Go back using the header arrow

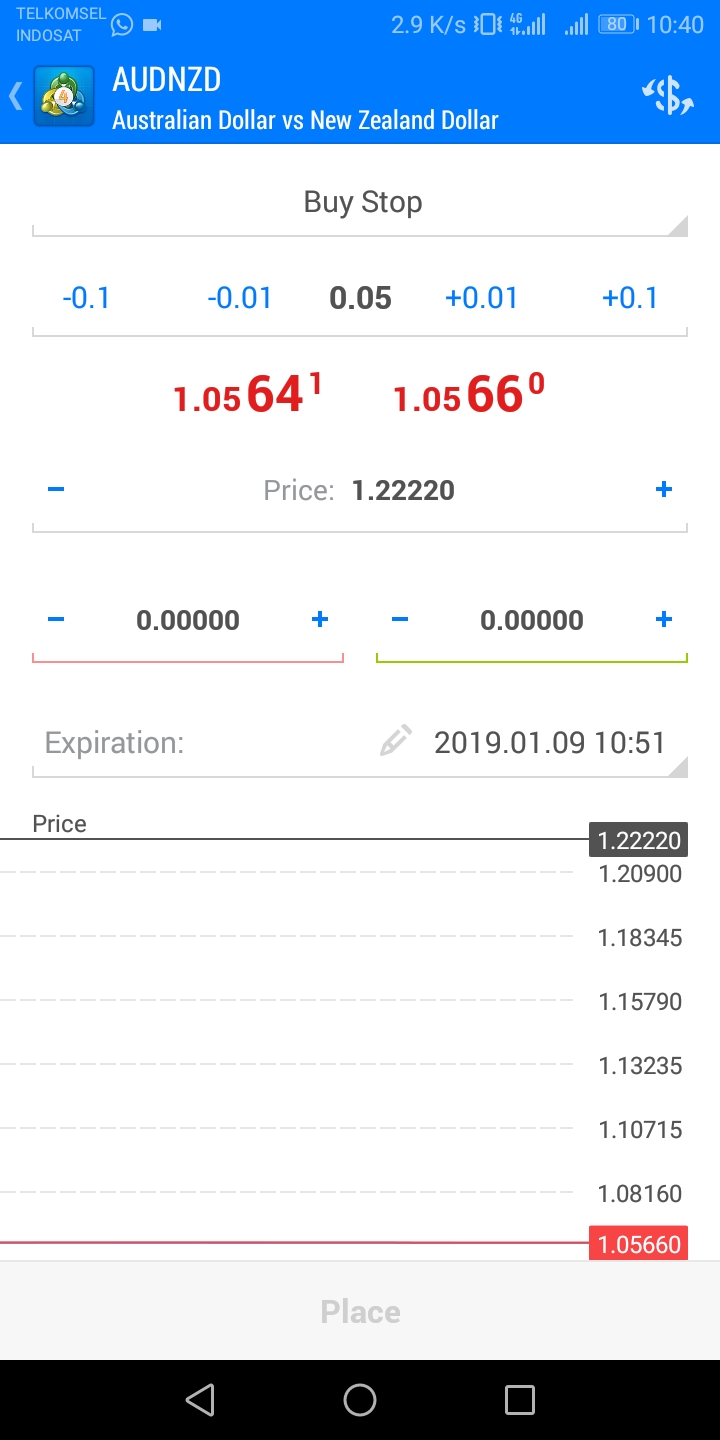click(x=15, y=96)
